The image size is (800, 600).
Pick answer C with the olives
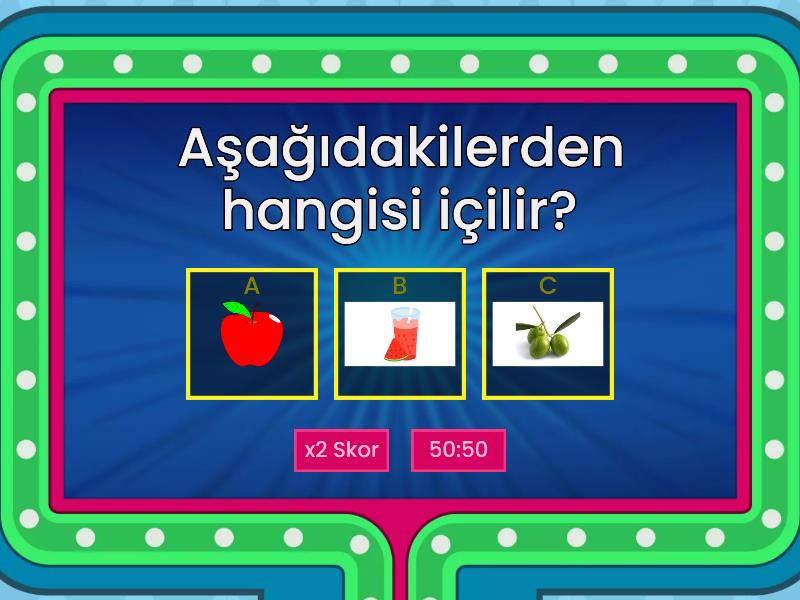click(547, 334)
